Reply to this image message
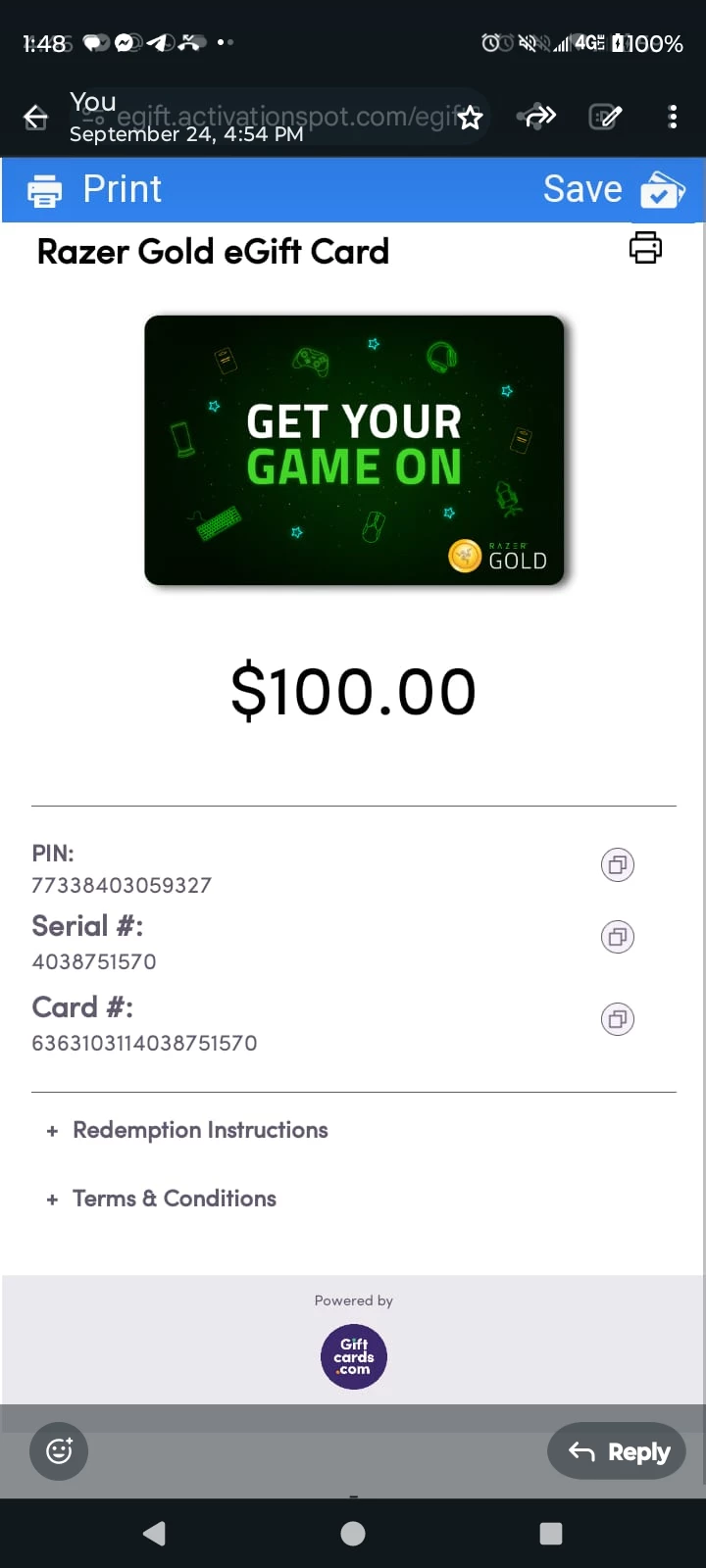This screenshot has height=1568, width=706. point(617,1451)
